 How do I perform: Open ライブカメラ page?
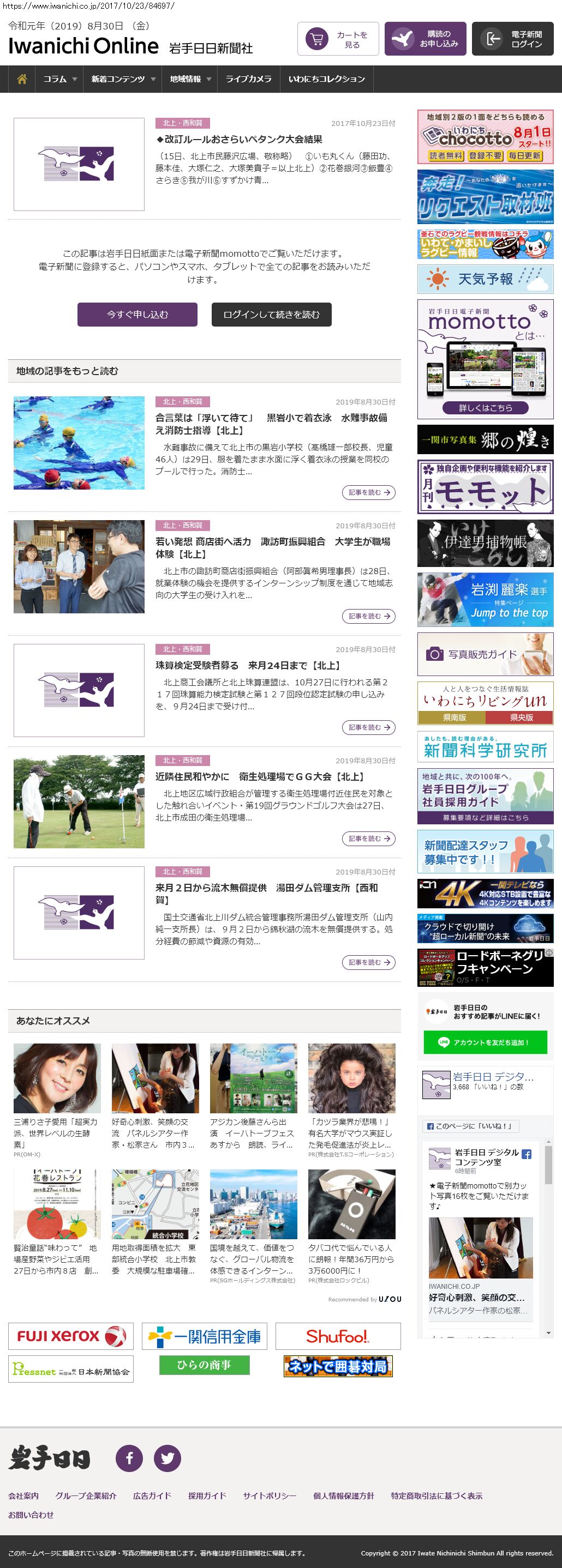coord(248,79)
